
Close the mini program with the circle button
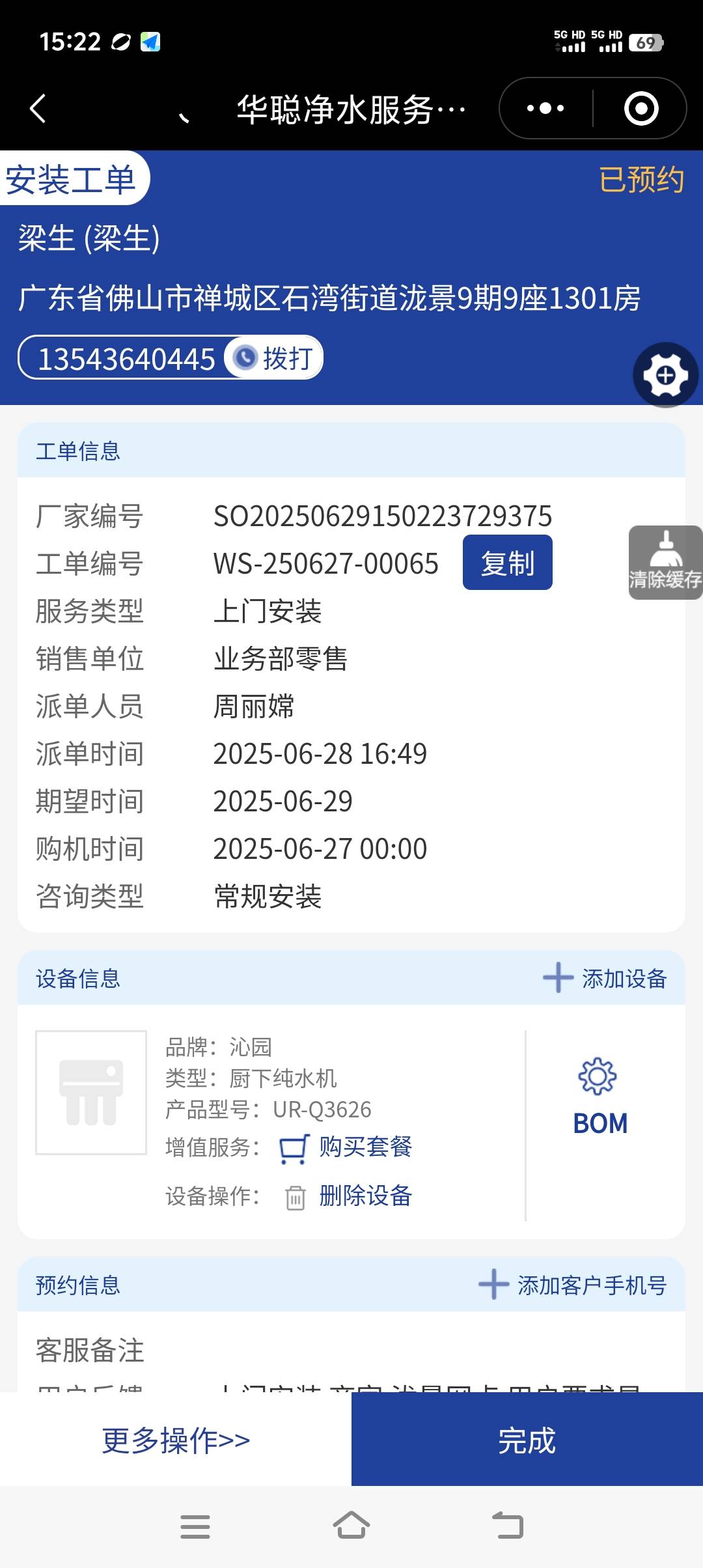pos(641,108)
